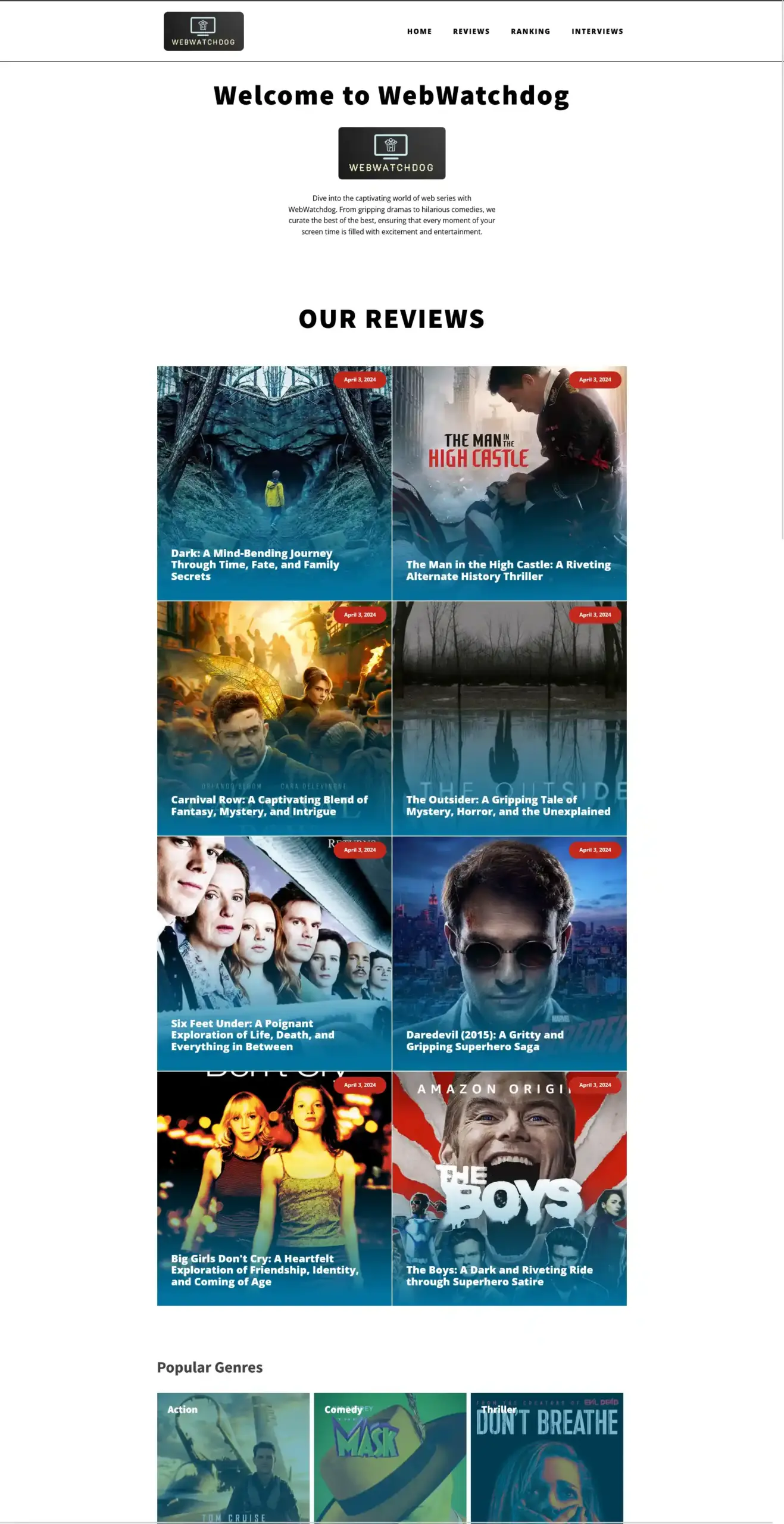Screen dimensions: 784x1524
Task: Open the Interviews nav link
Action: click(597, 32)
